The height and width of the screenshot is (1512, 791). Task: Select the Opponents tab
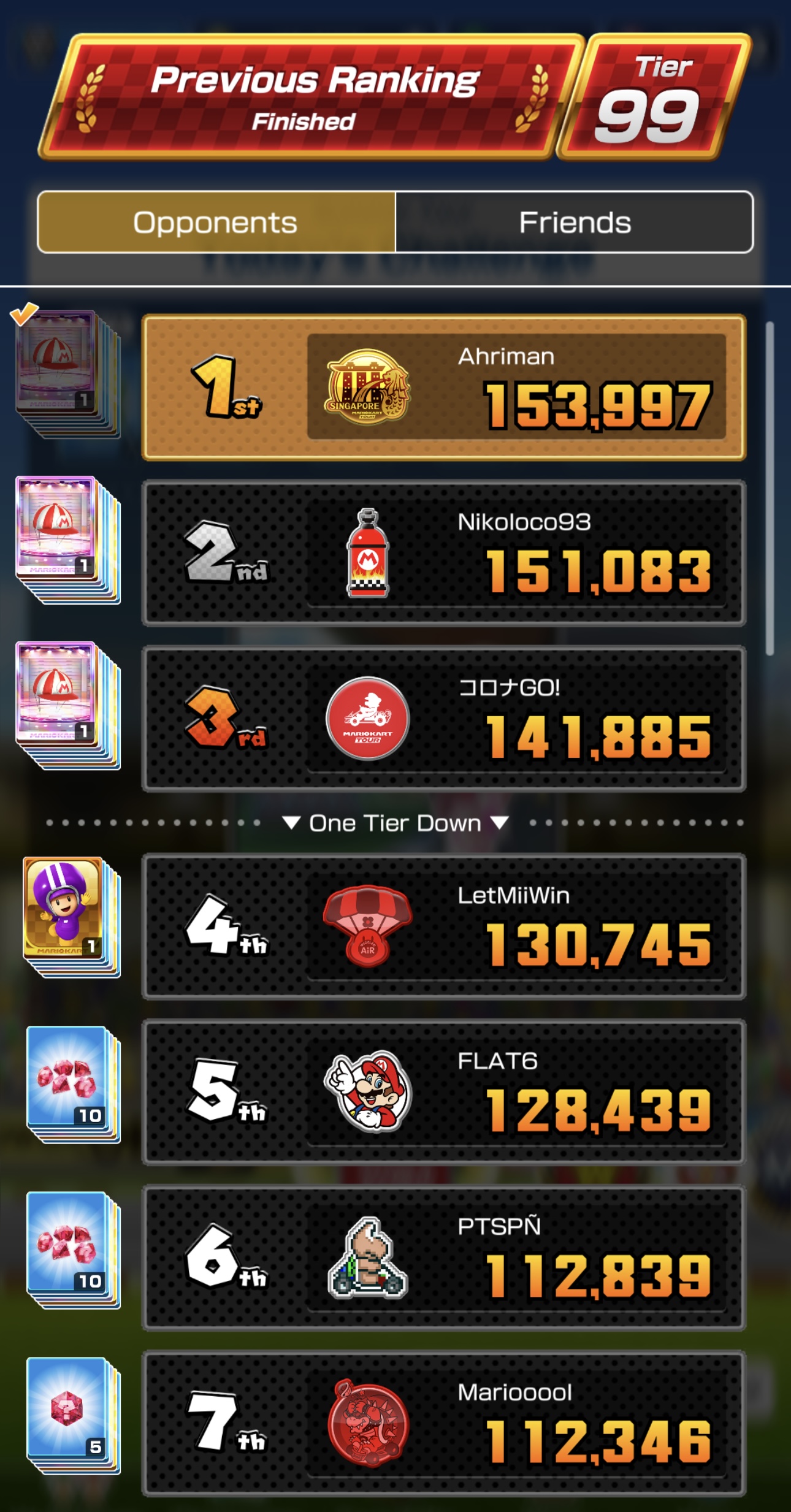click(x=216, y=222)
